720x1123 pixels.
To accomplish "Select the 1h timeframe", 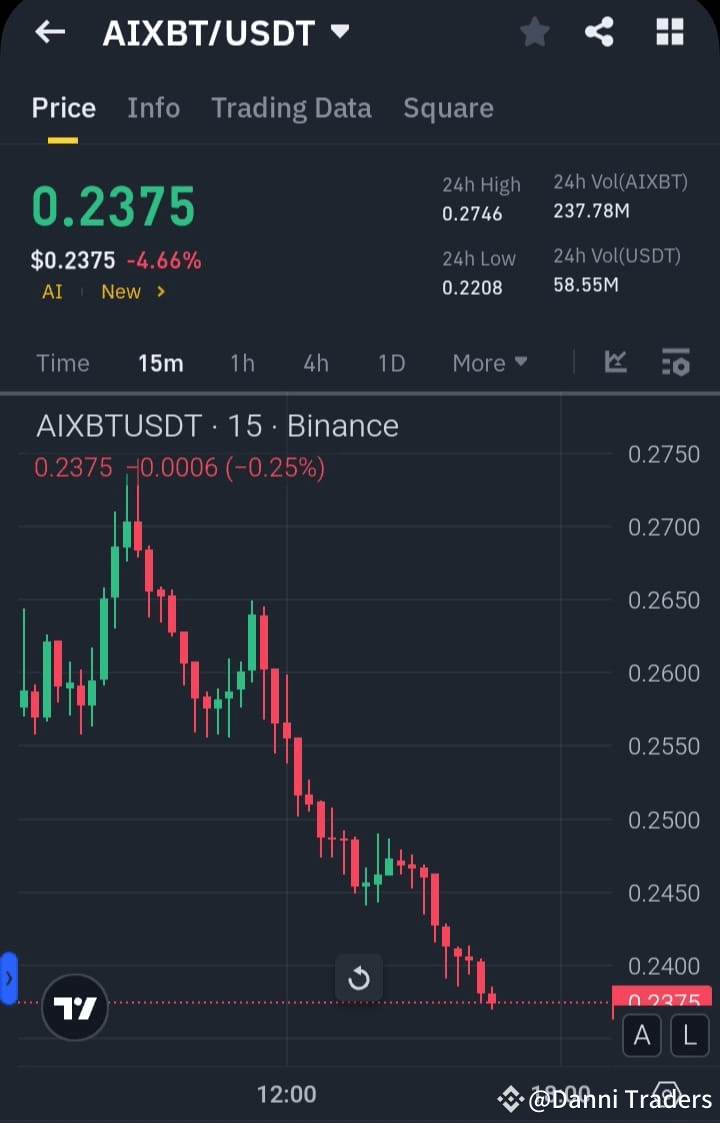I will (x=242, y=363).
